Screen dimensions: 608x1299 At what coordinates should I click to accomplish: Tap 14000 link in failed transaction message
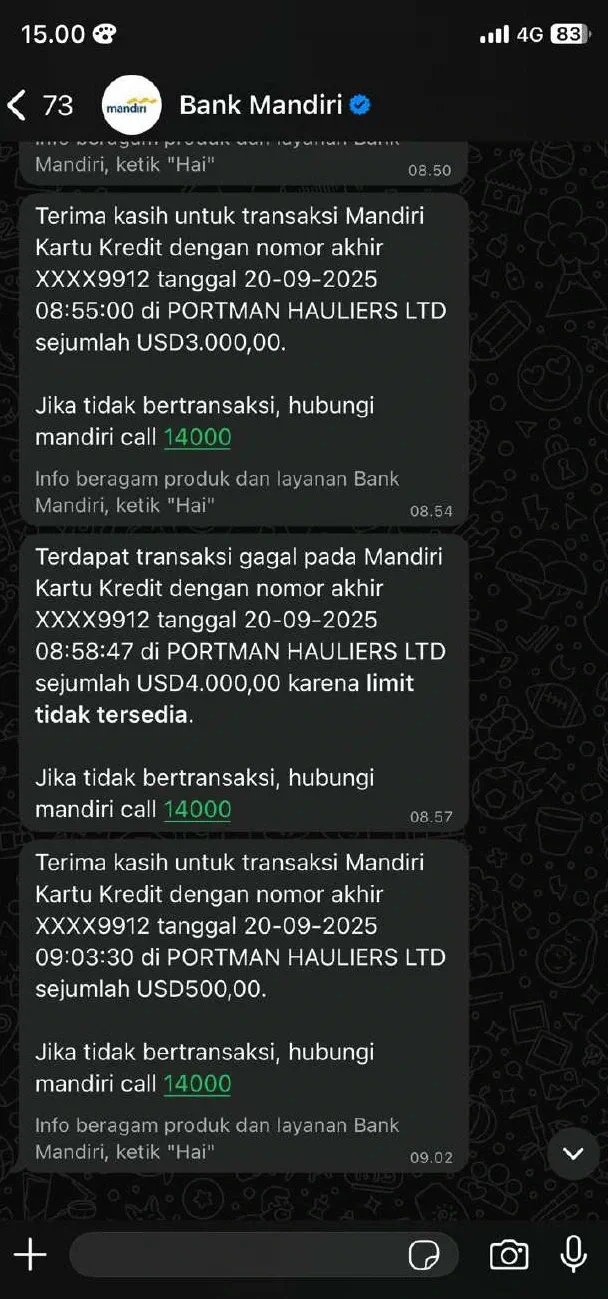197,809
